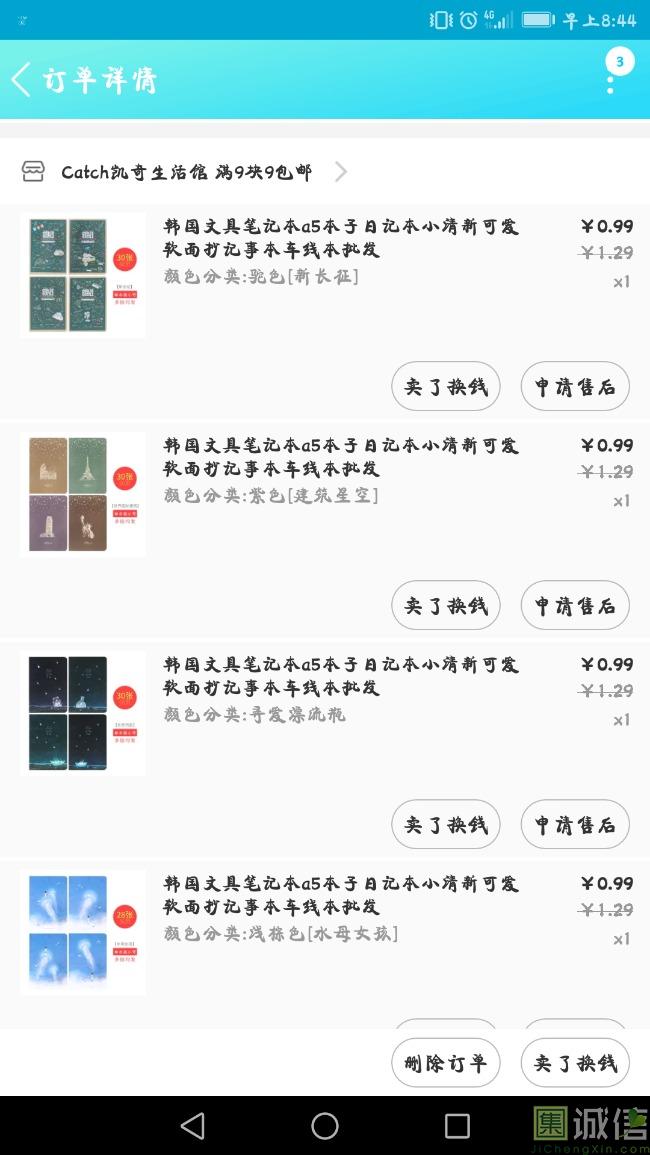Go back from the 订单详情 page
The image size is (650, 1155).
[x=22, y=80]
